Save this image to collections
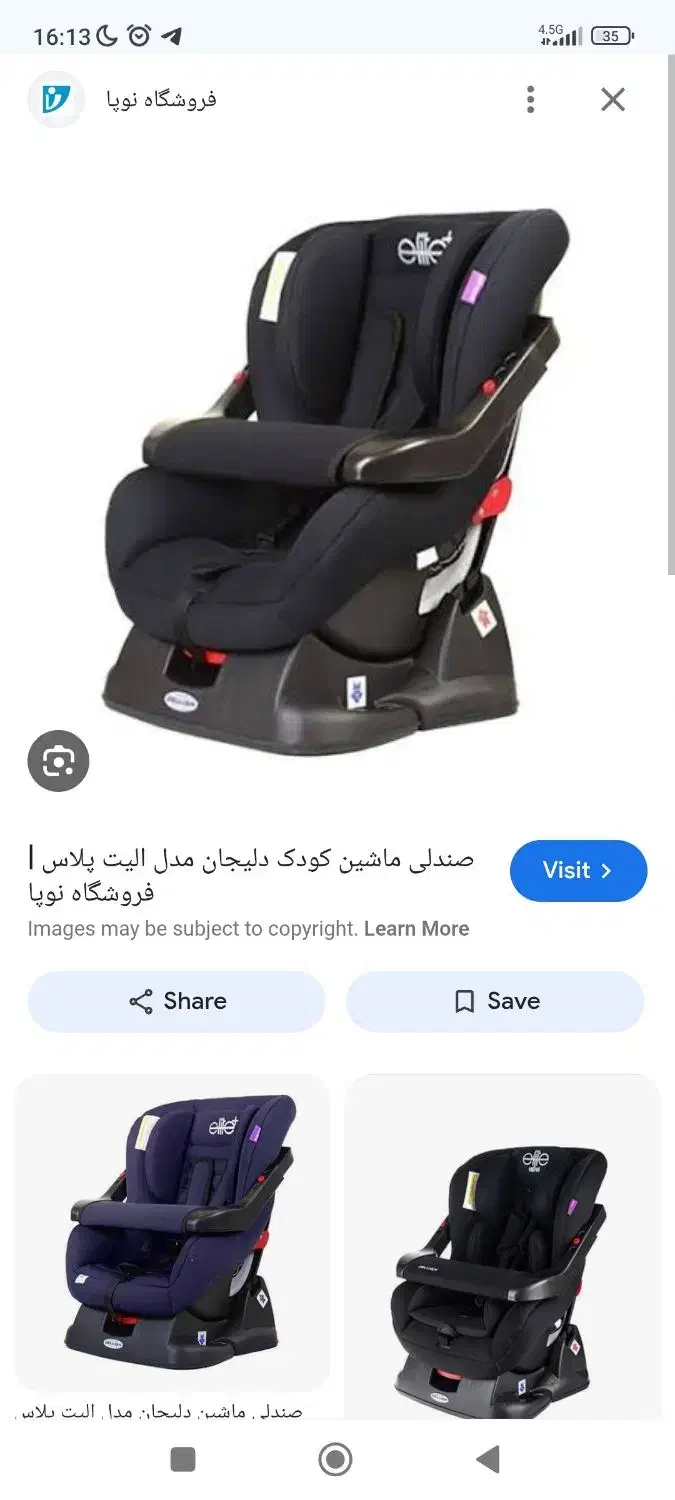The height and width of the screenshot is (1500, 675). (495, 1001)
